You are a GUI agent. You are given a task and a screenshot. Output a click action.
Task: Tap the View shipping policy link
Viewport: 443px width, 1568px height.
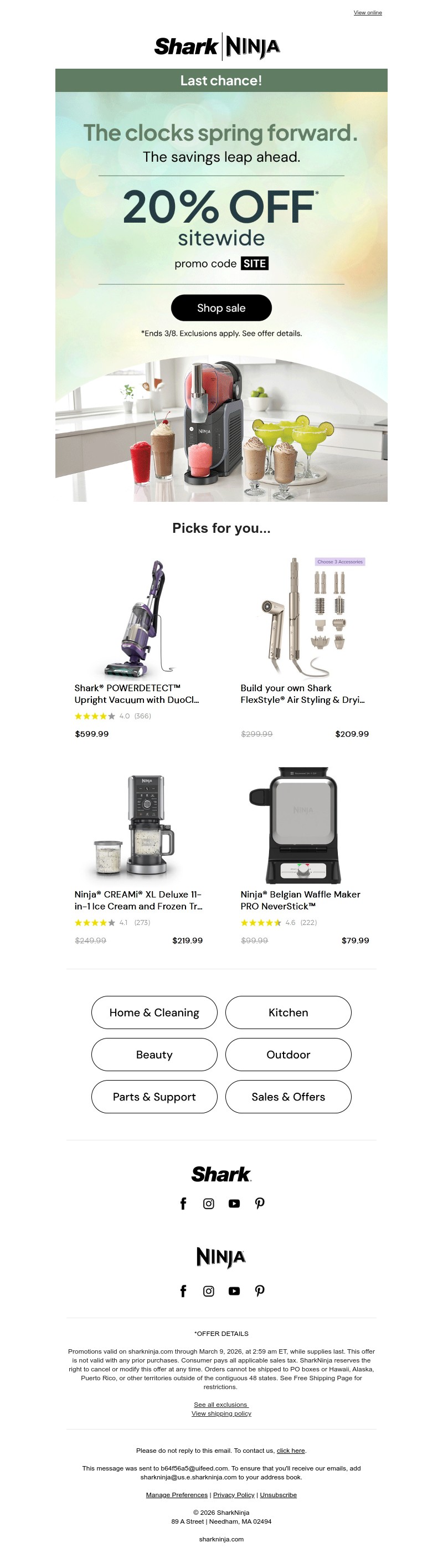pyautogui.click(x=221, y=1413)
